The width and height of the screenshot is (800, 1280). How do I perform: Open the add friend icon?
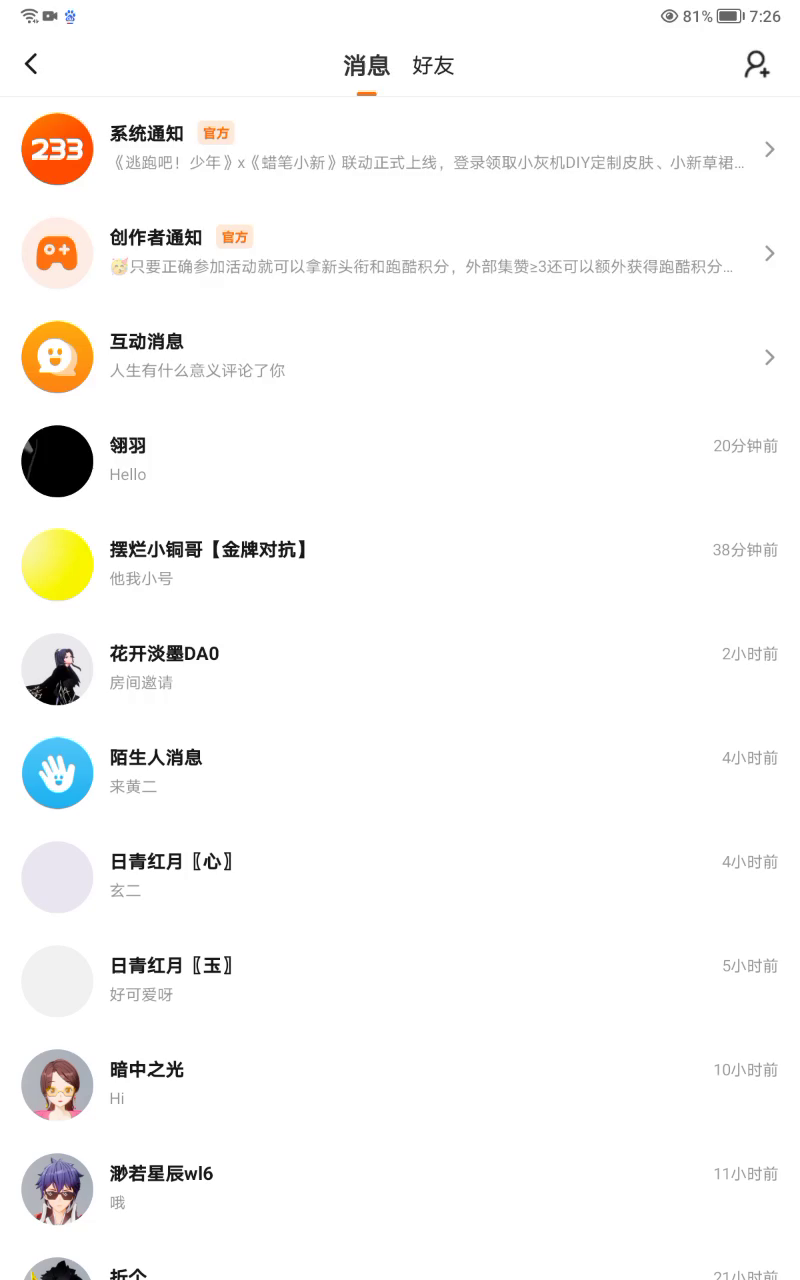pyautogui.click(x=757, y=65)
